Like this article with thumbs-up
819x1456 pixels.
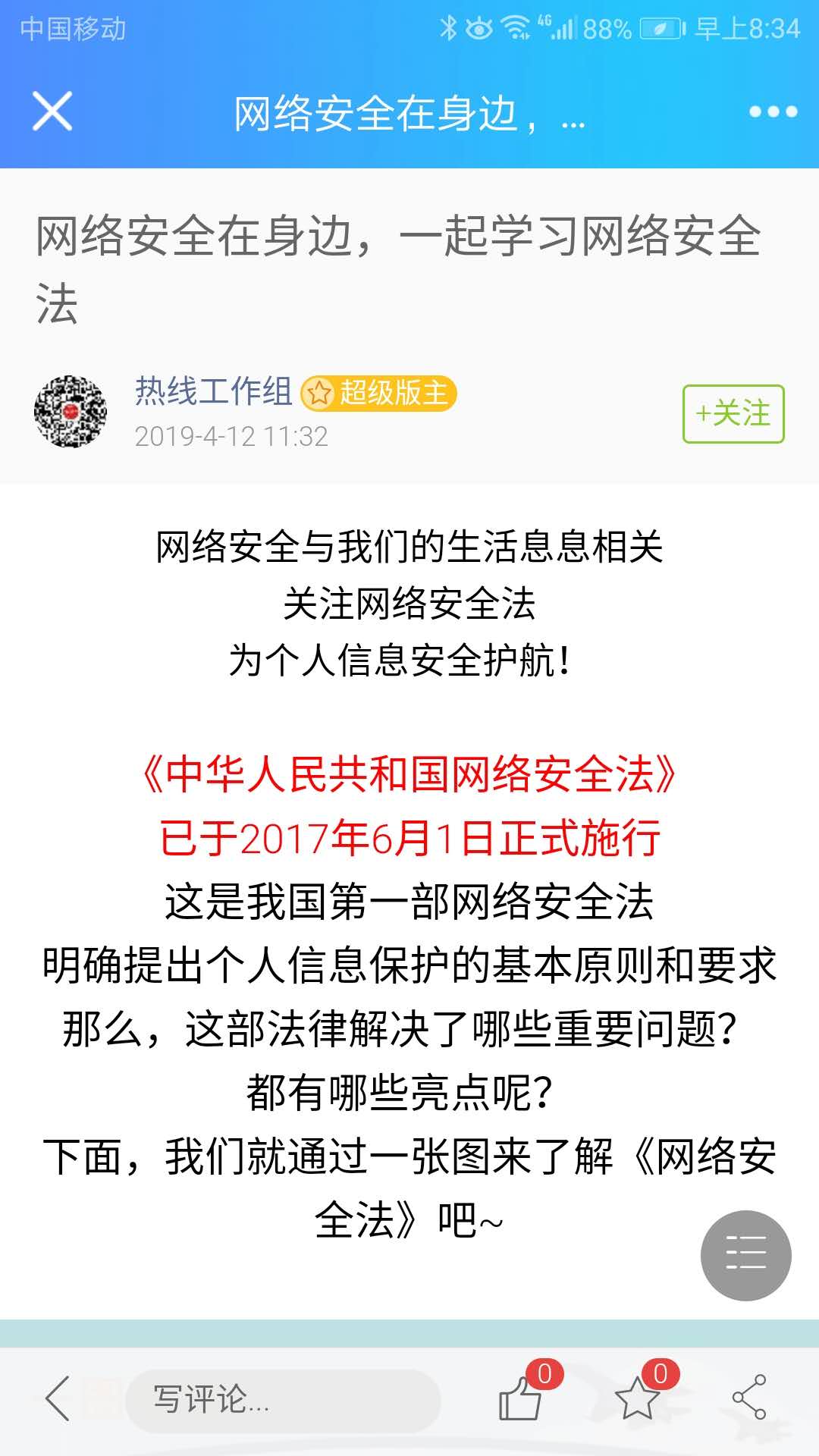pos(521,1398)
